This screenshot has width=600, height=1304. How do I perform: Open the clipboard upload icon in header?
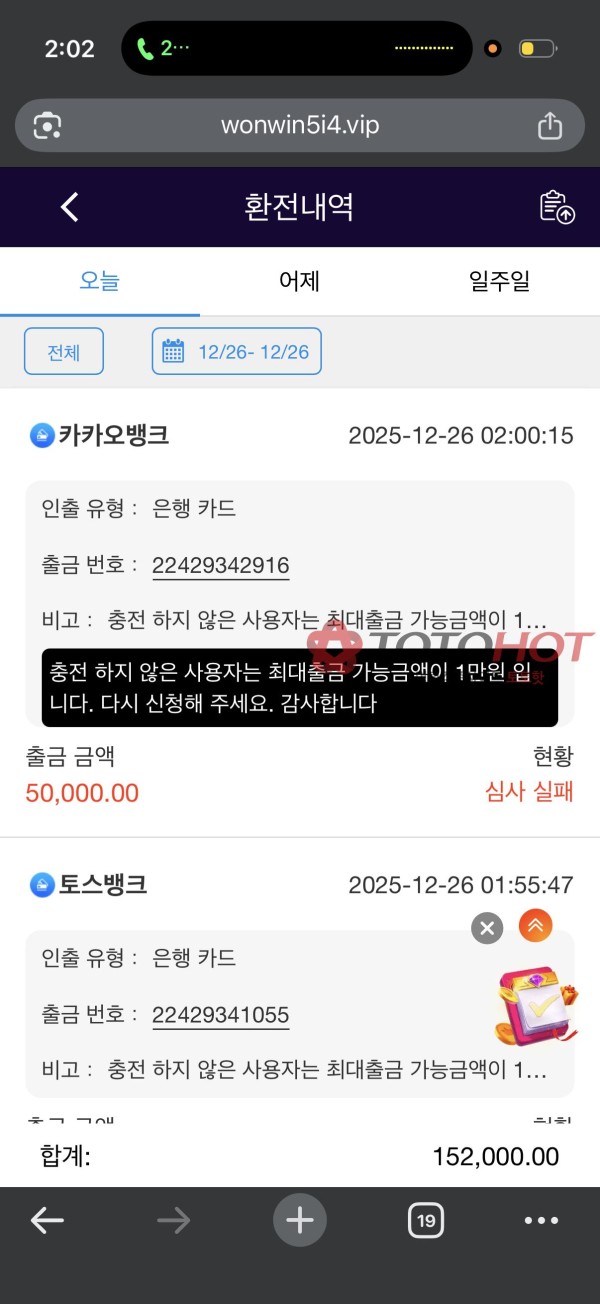(557, 207)
